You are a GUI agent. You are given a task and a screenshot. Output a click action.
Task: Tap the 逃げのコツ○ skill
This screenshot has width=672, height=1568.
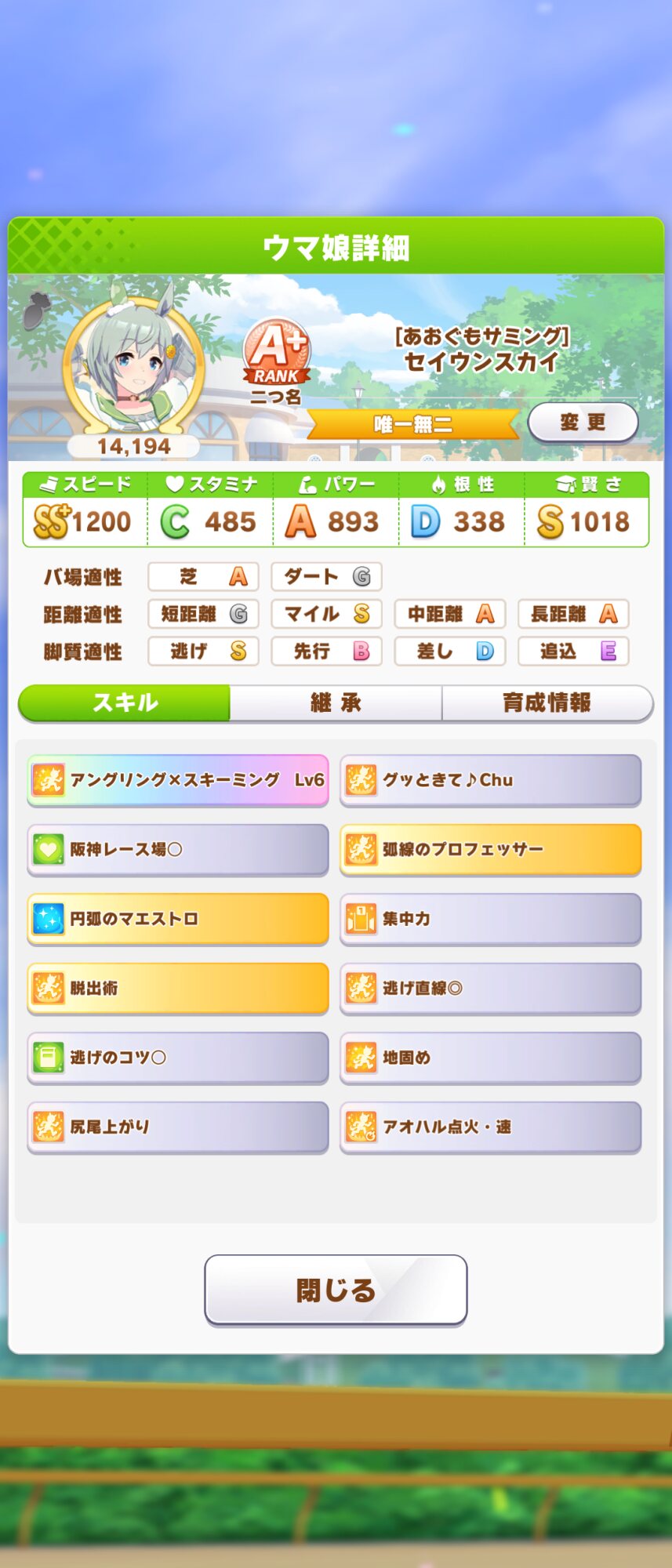178,1058
